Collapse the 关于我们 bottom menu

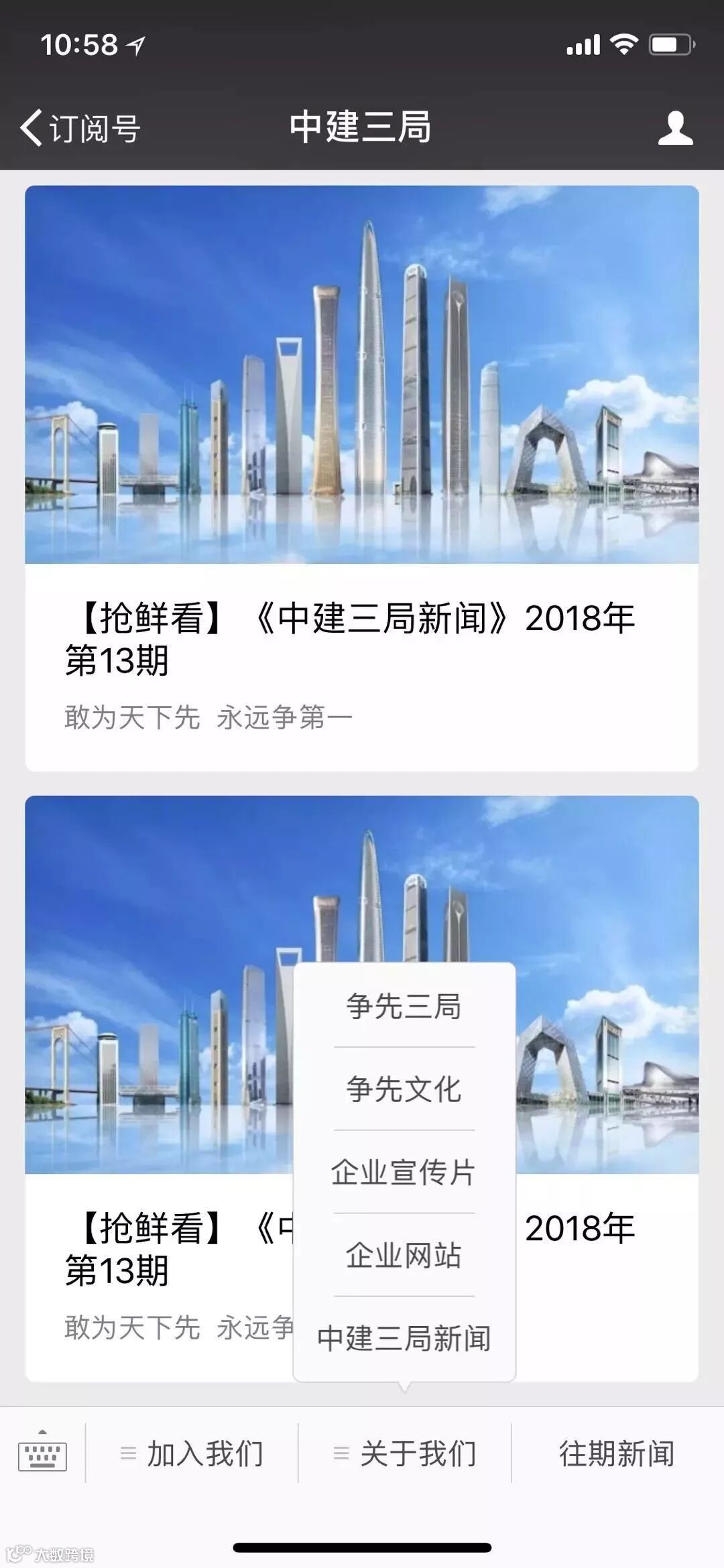click(x=405, y=1453)
